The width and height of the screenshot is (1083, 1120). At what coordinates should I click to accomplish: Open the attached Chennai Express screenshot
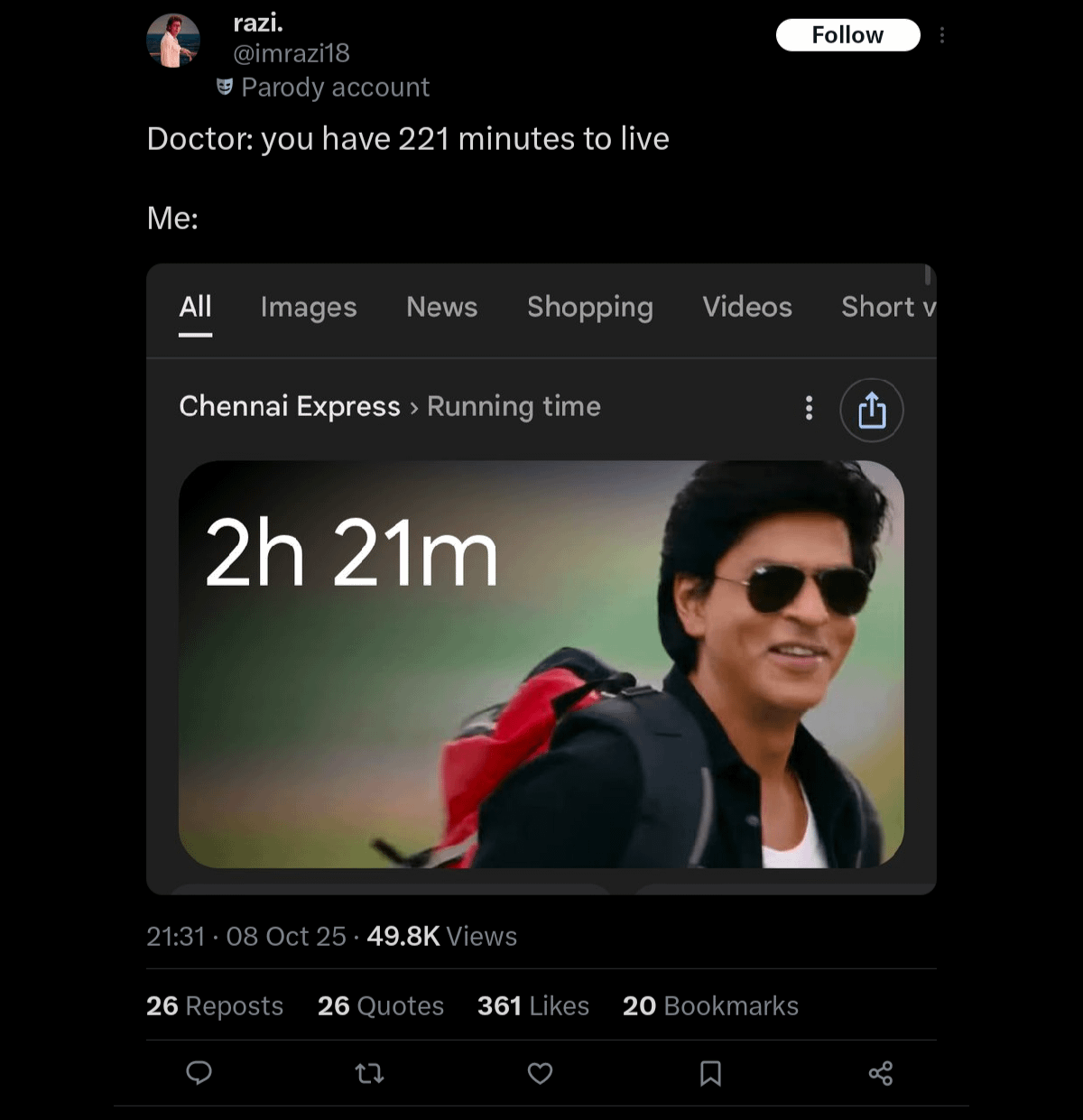pyautogui.click(x=541, y=578)
